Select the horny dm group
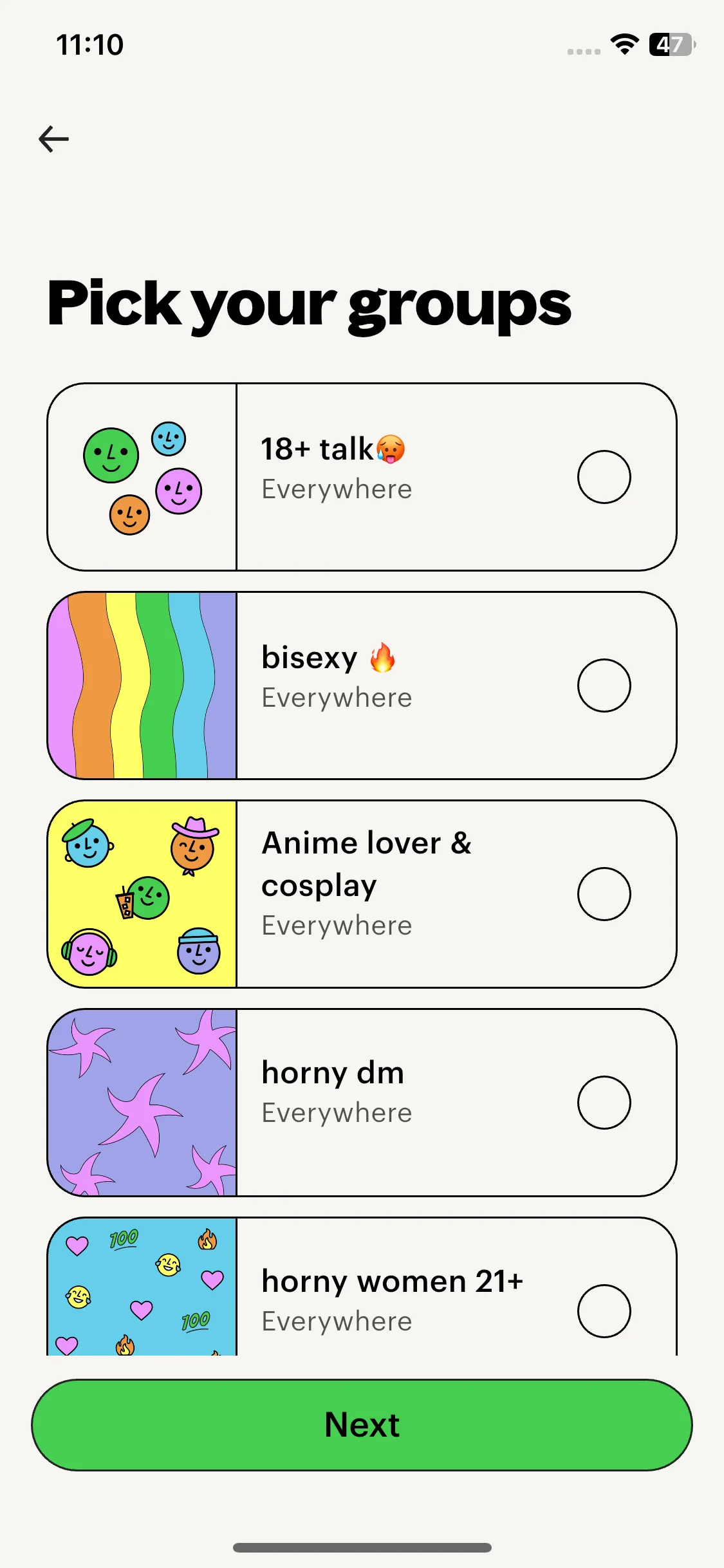The height and width of the screenshot is (1568, 724). point(604,1103)
